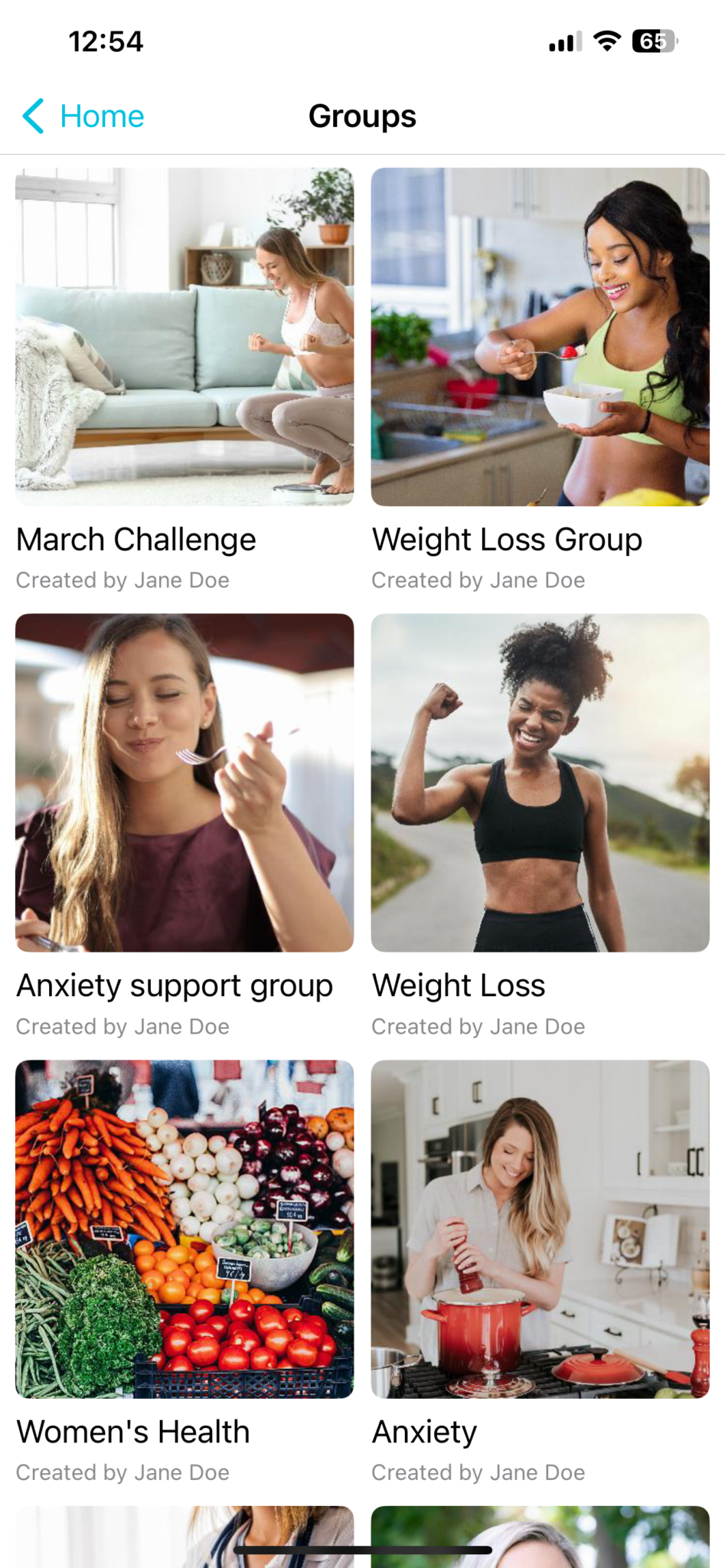Tap the Groups header title
The width and height of the screenshot is (725, 1568).
361,116
